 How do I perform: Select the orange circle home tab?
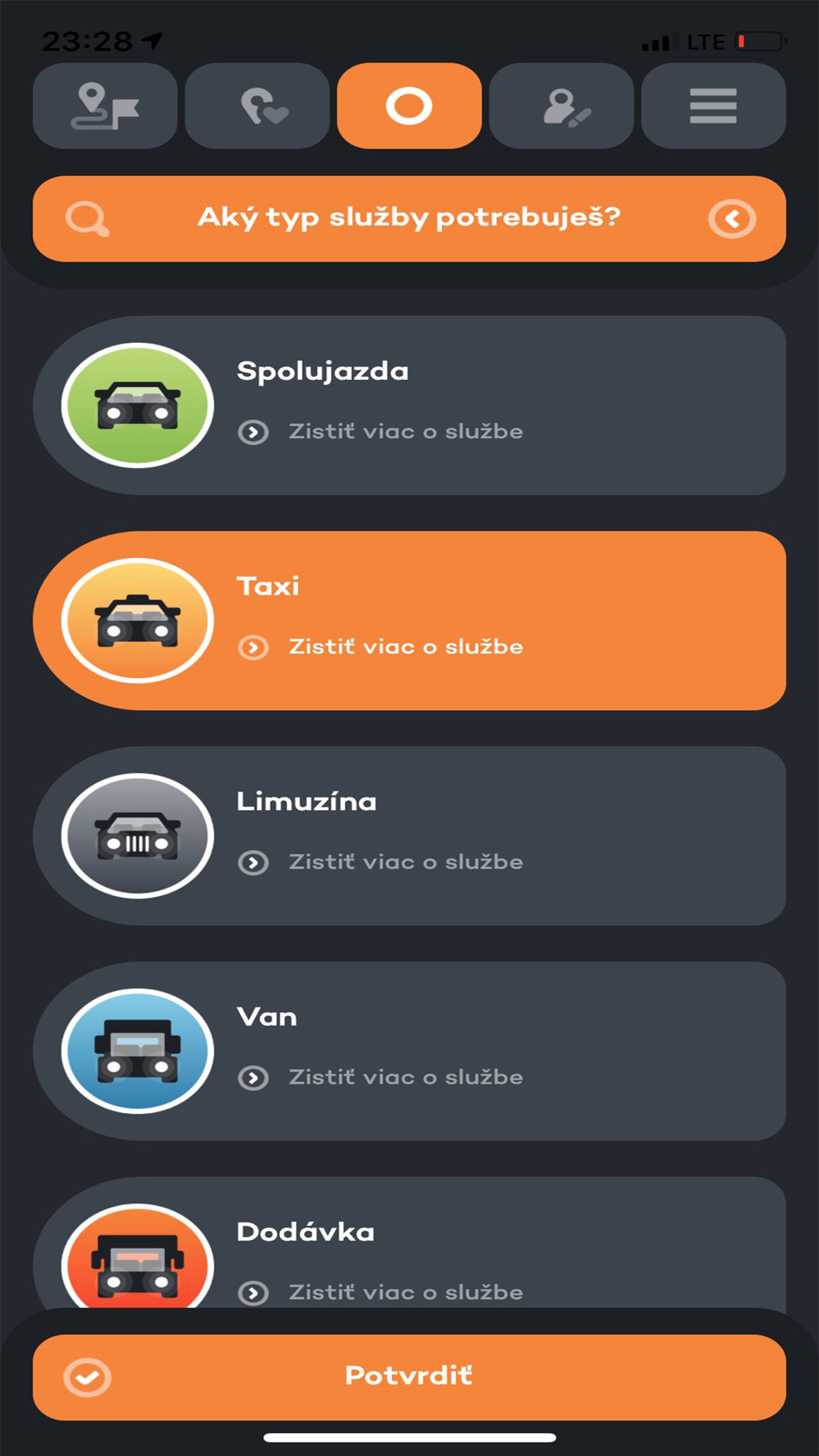409,106
